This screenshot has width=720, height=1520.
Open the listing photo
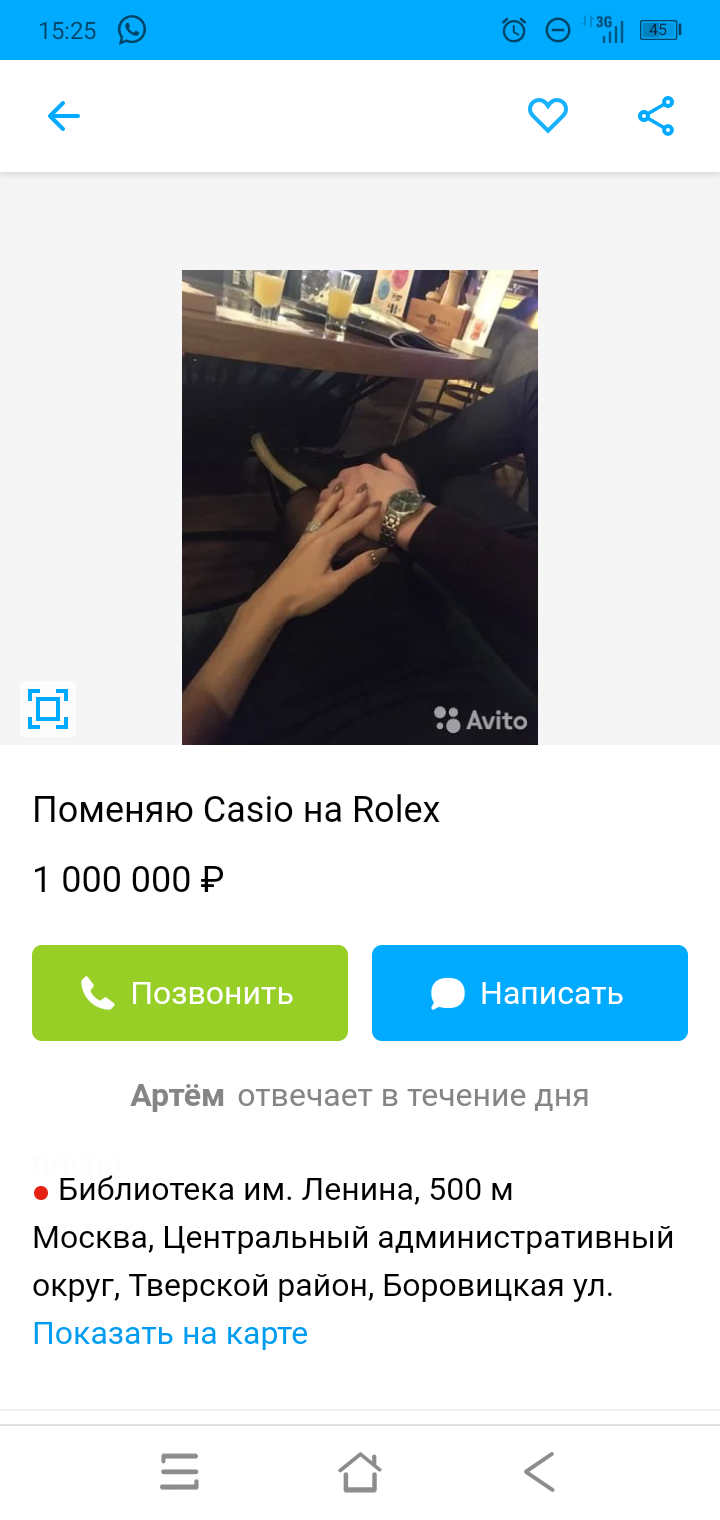coord(360,507)
